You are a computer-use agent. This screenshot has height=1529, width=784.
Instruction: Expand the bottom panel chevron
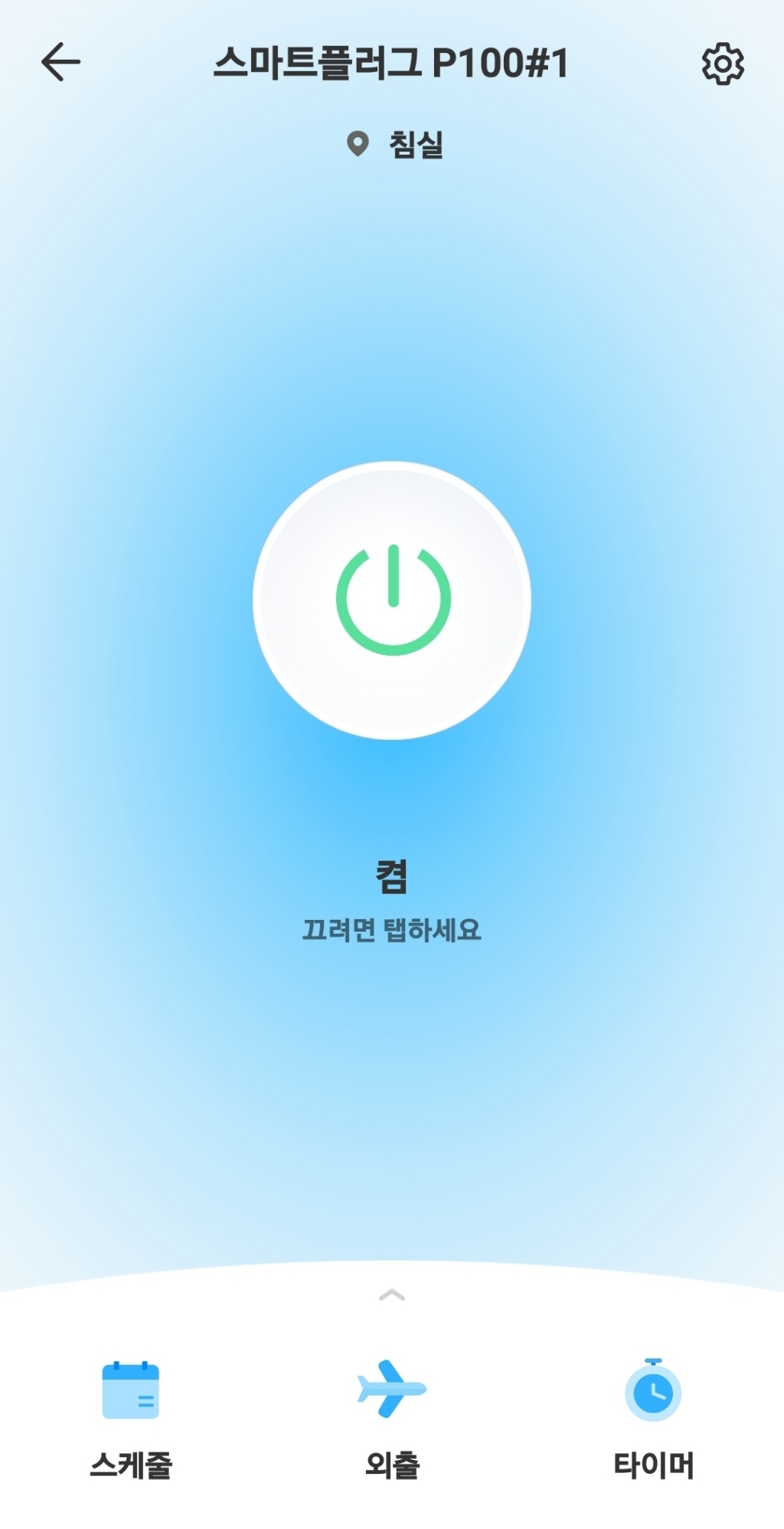click(x=391, y=1295)
